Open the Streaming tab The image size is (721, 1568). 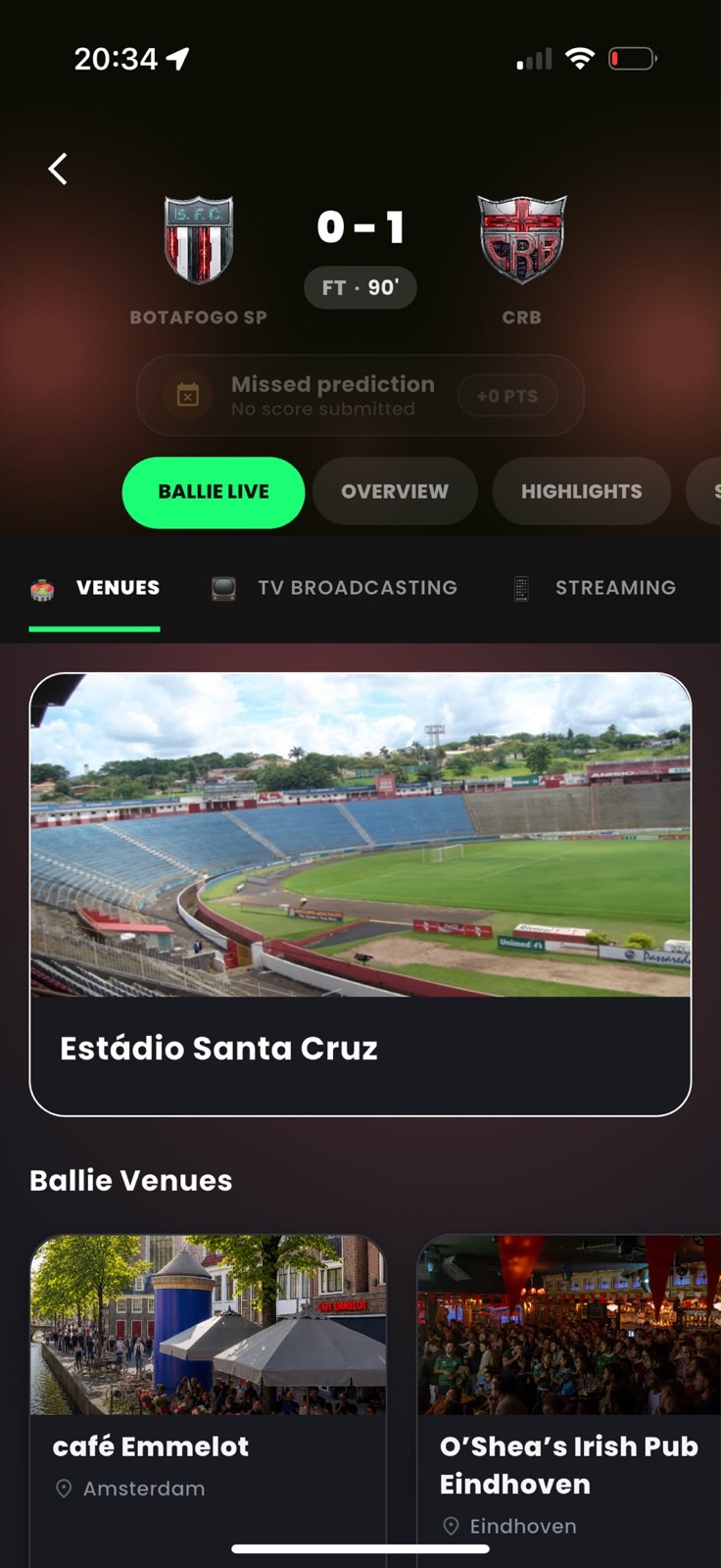[595, 588]
